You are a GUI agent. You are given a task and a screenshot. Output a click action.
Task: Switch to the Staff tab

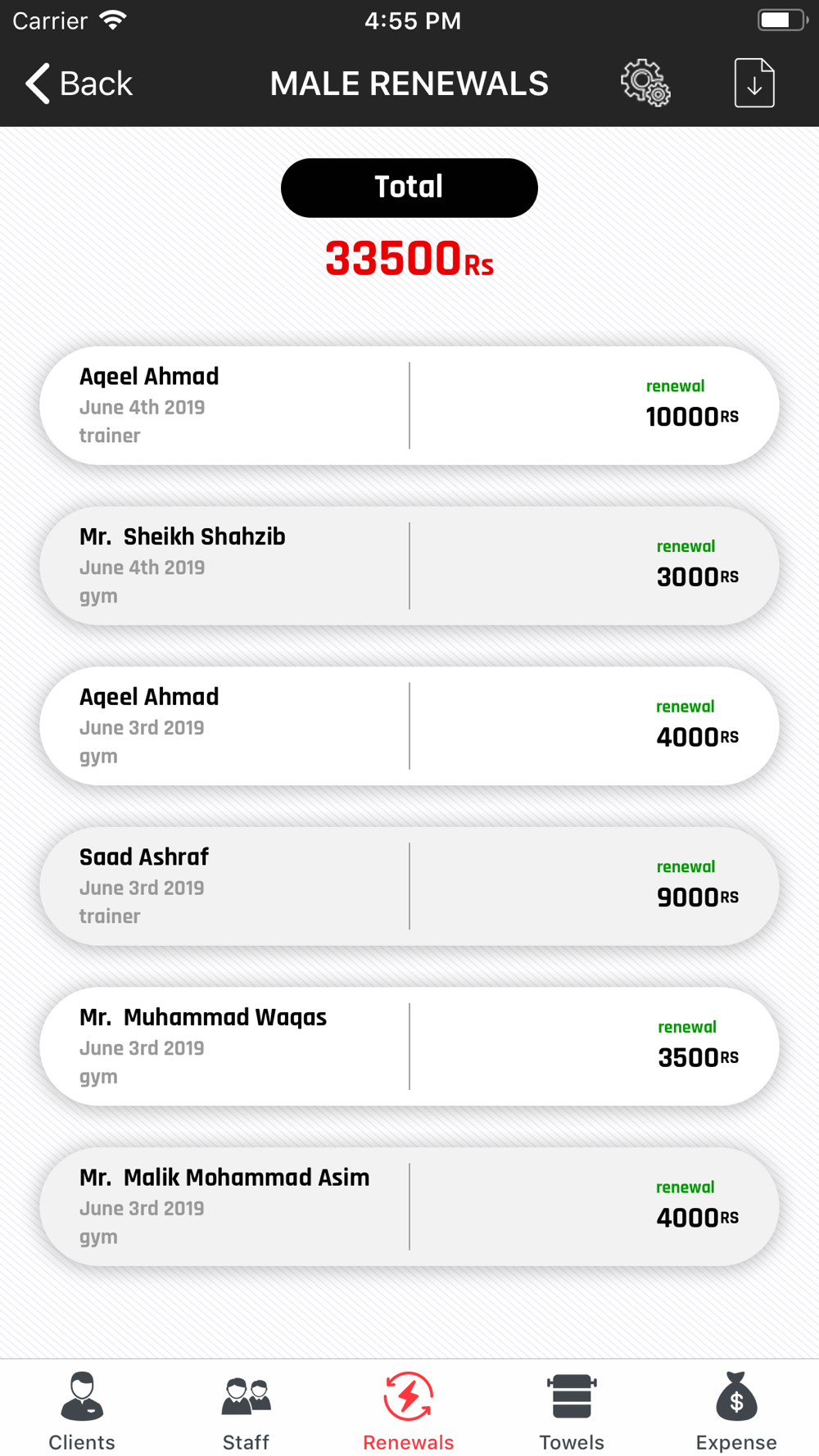pos(246,1411)
